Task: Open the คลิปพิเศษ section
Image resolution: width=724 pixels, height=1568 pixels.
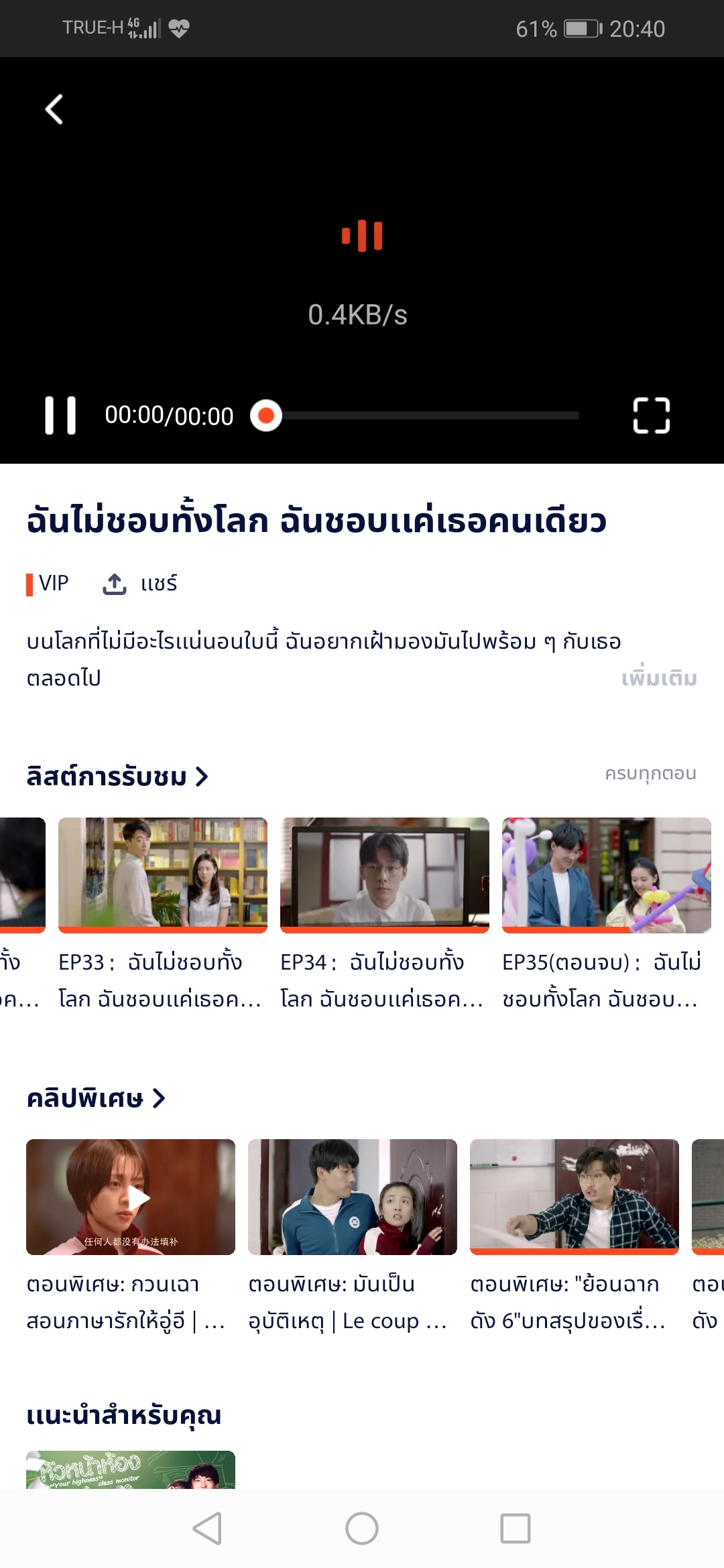Action: [x=96, y=1098]
